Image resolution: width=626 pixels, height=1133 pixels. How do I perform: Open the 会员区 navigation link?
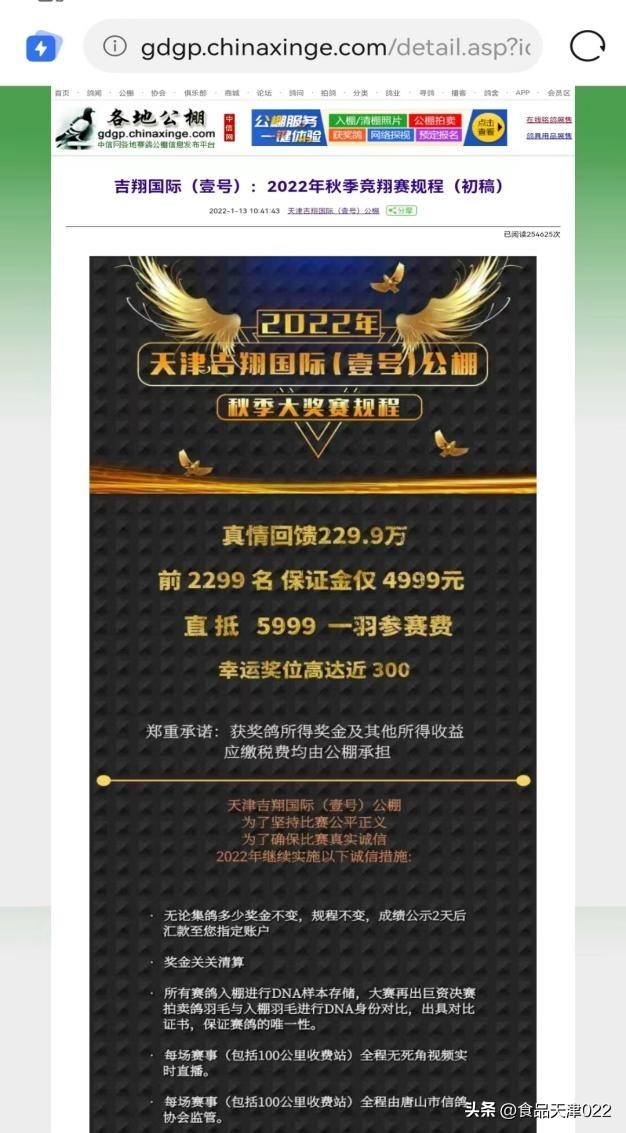(559, 93)
